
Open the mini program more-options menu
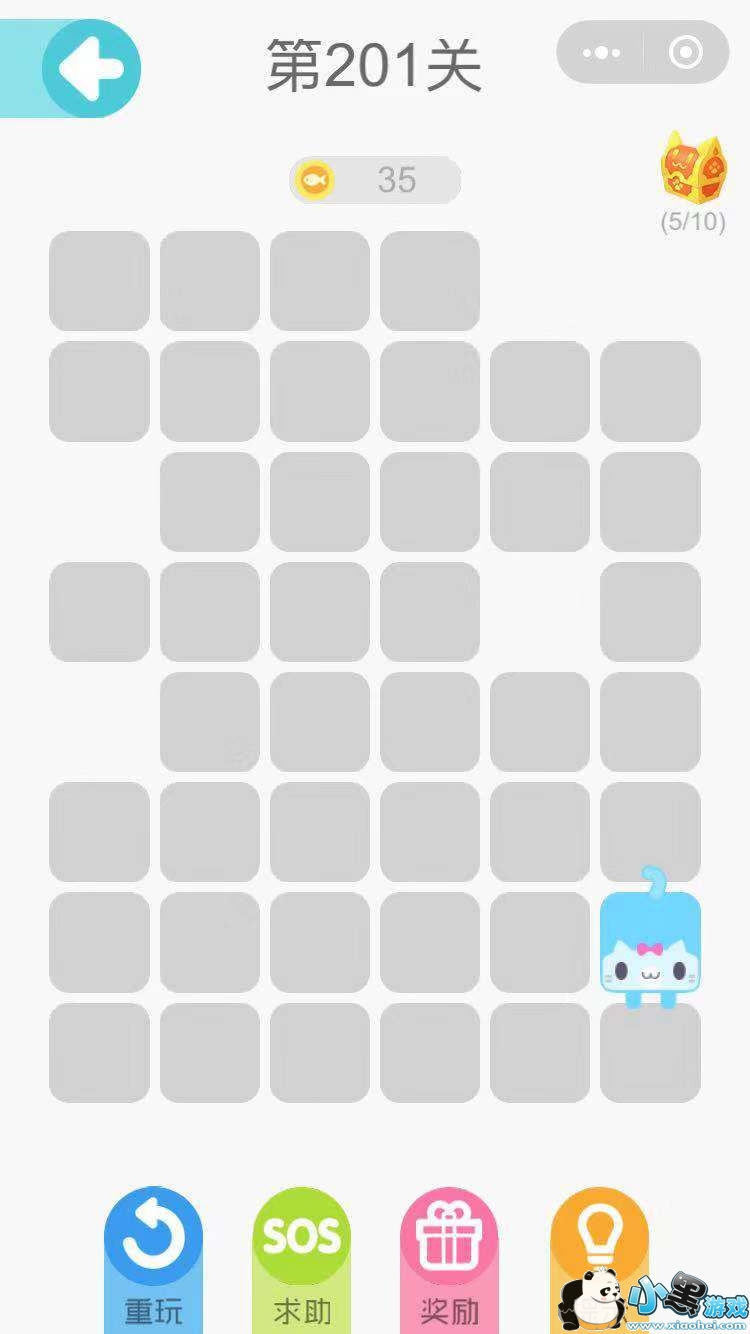[601, 52]
